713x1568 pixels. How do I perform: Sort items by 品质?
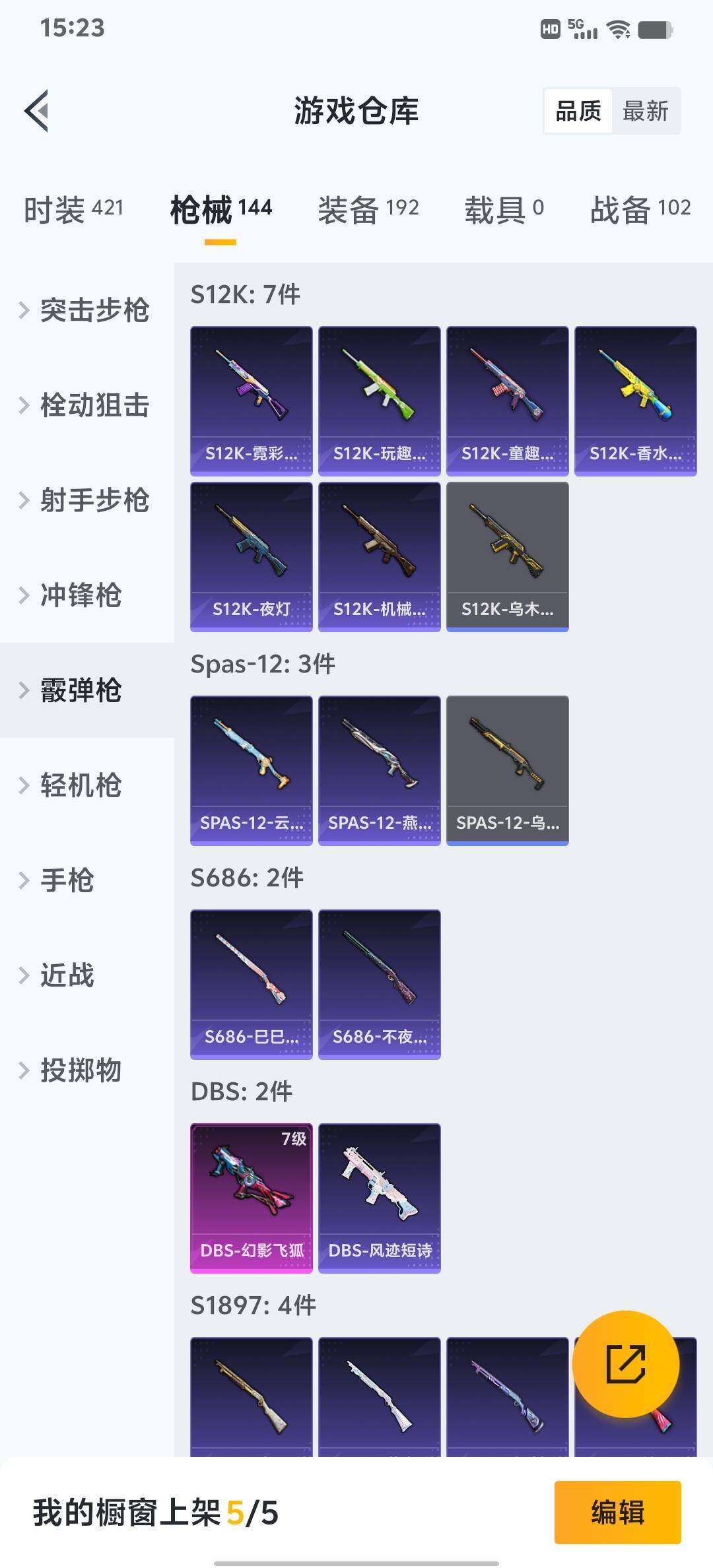coord(578,111)
